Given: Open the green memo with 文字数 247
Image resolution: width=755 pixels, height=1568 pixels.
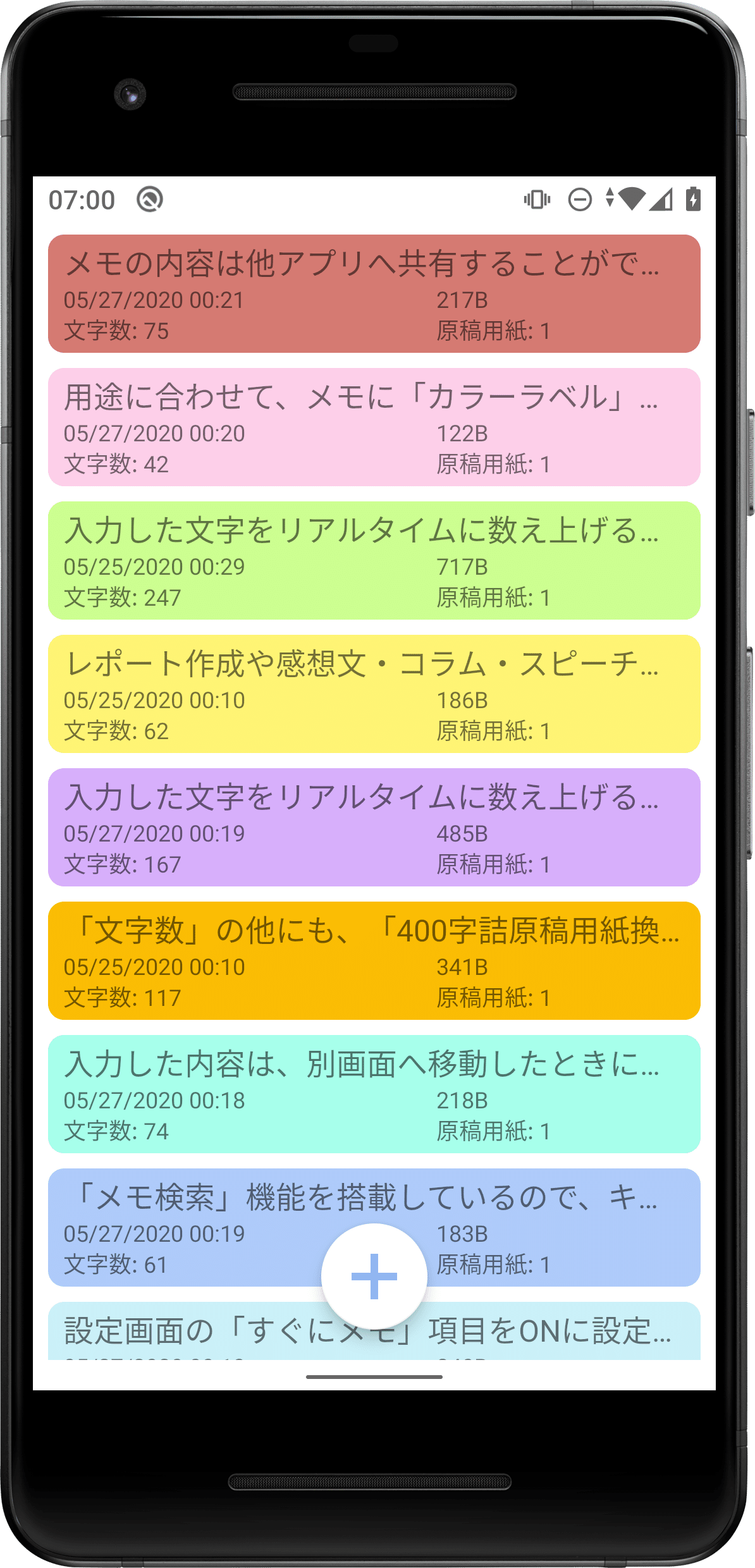Looking at the screenshot, I should [374, 560].
